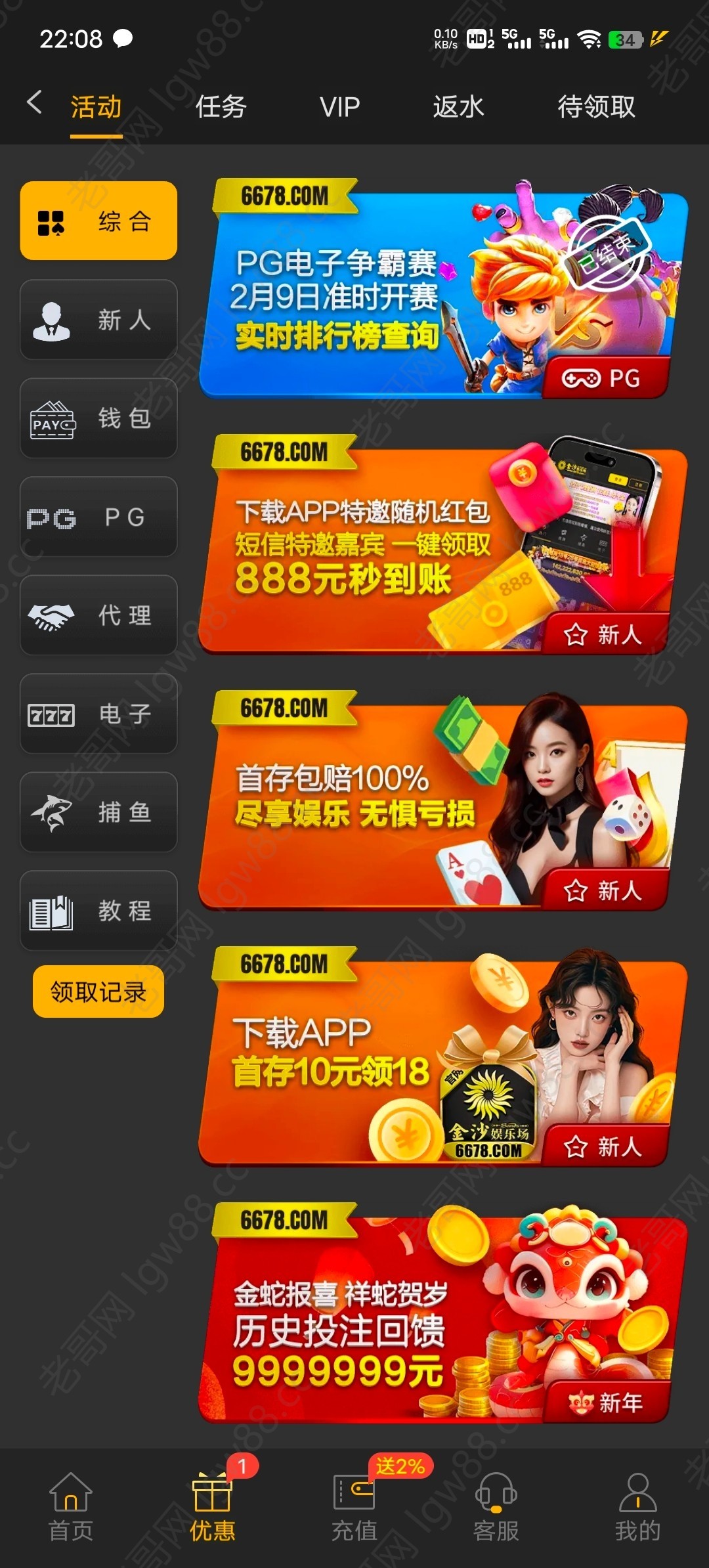Open the 返水 tab
709x1568 pixels.
(x=458, y=106)
